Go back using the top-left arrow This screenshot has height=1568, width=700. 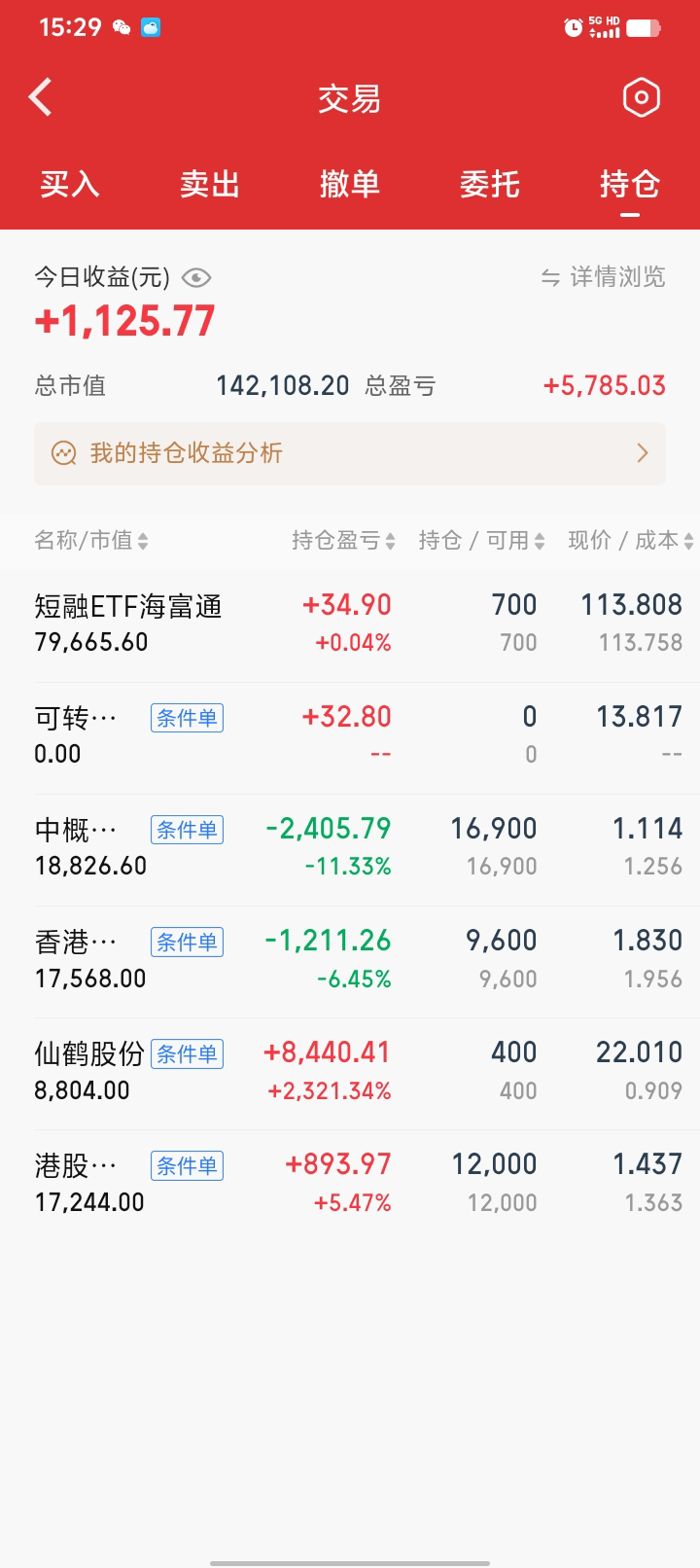(41, 97)
